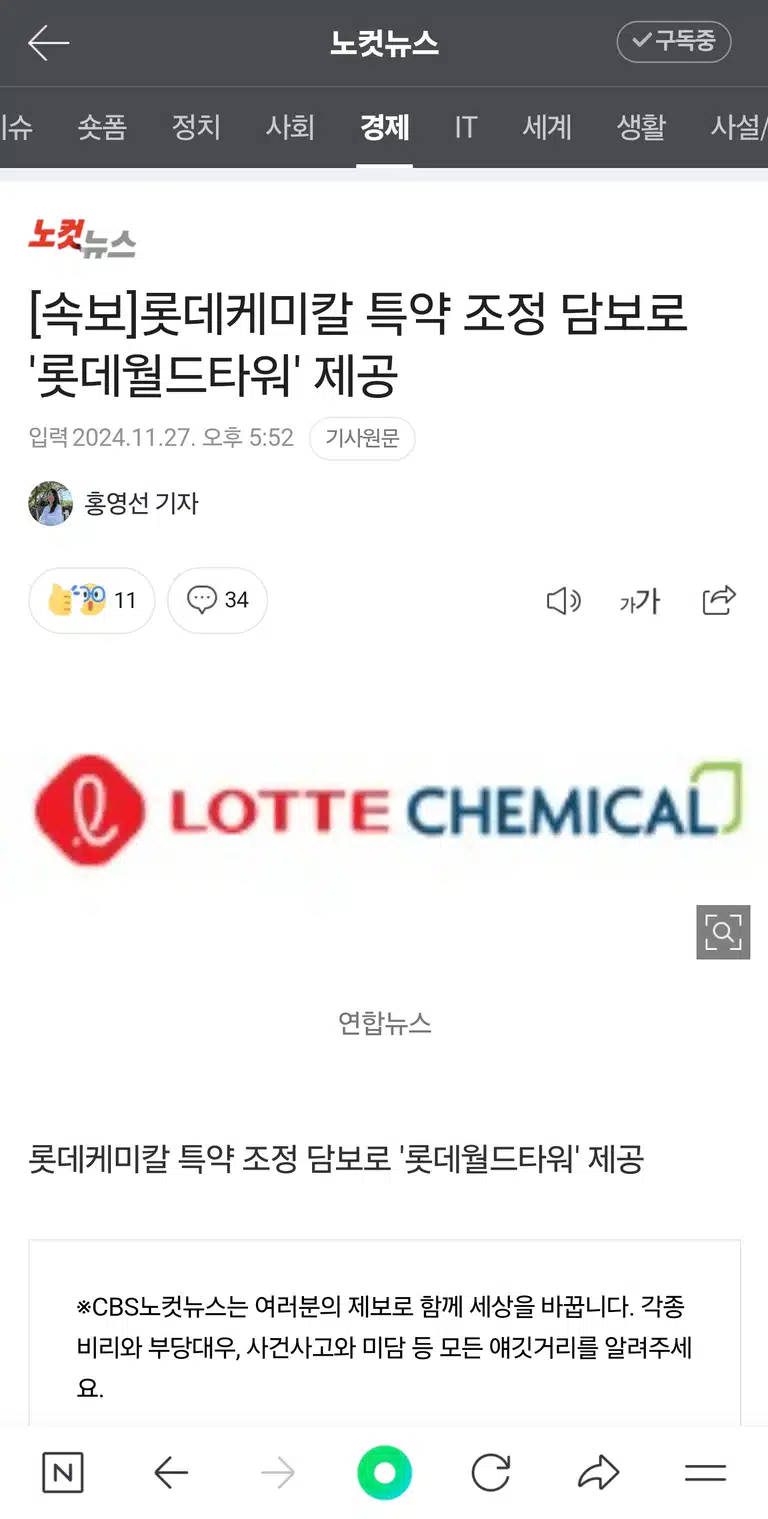Switch to the 사회 tab
768x1519 pixels.
point(290,127)
